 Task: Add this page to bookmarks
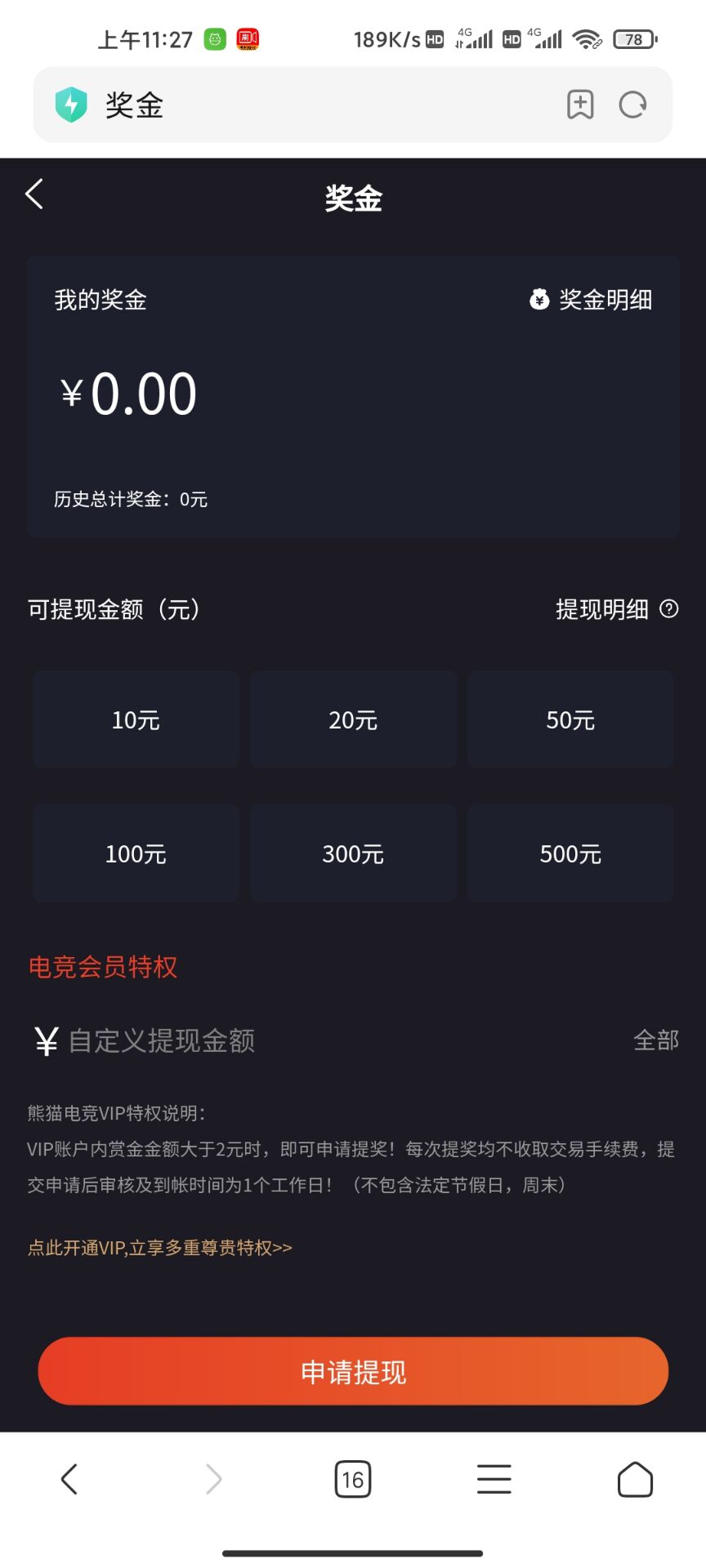580,105
